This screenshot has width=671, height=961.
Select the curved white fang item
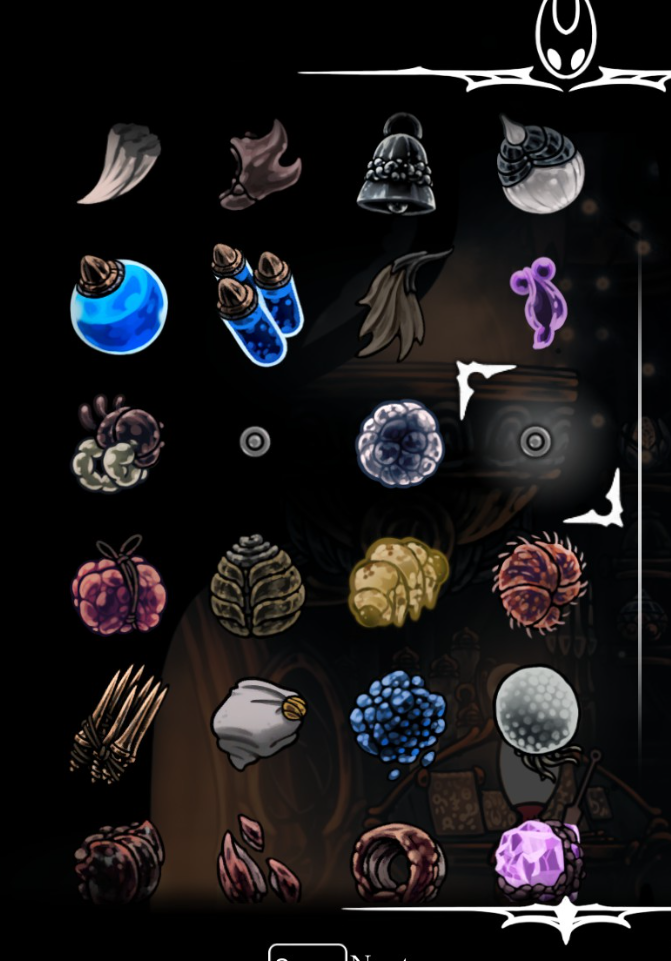119,164
